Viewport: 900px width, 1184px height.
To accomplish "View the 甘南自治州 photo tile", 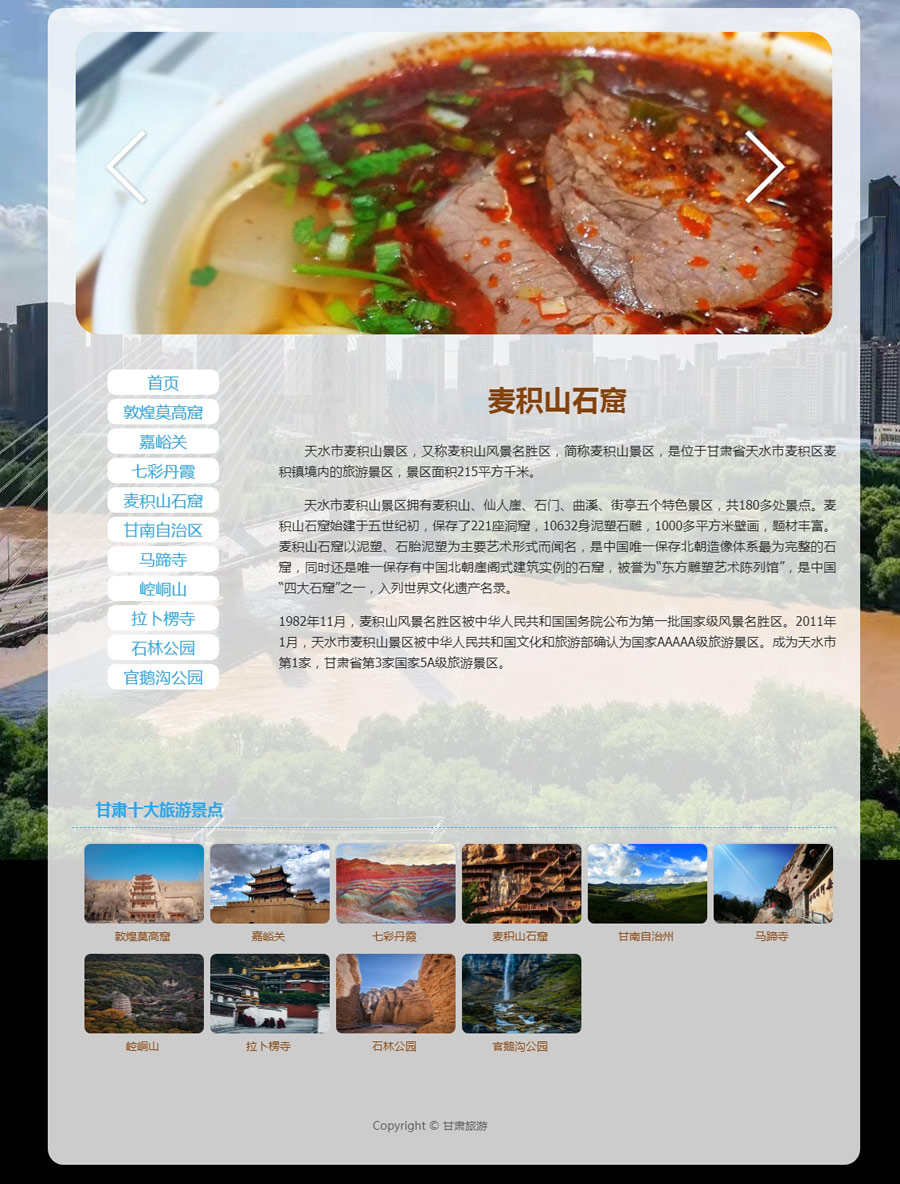I will (647, 884).
